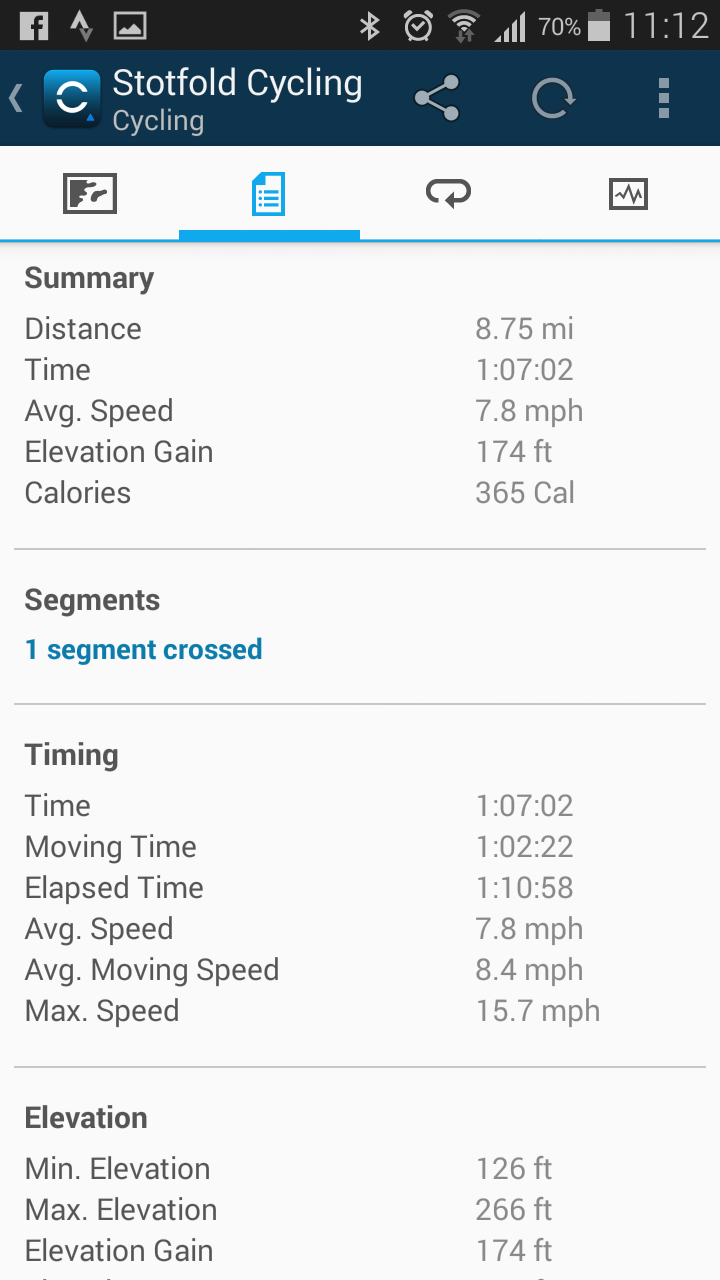720x1280 pixels.
Task: Share this cycling activity
Action: (437, 98)
